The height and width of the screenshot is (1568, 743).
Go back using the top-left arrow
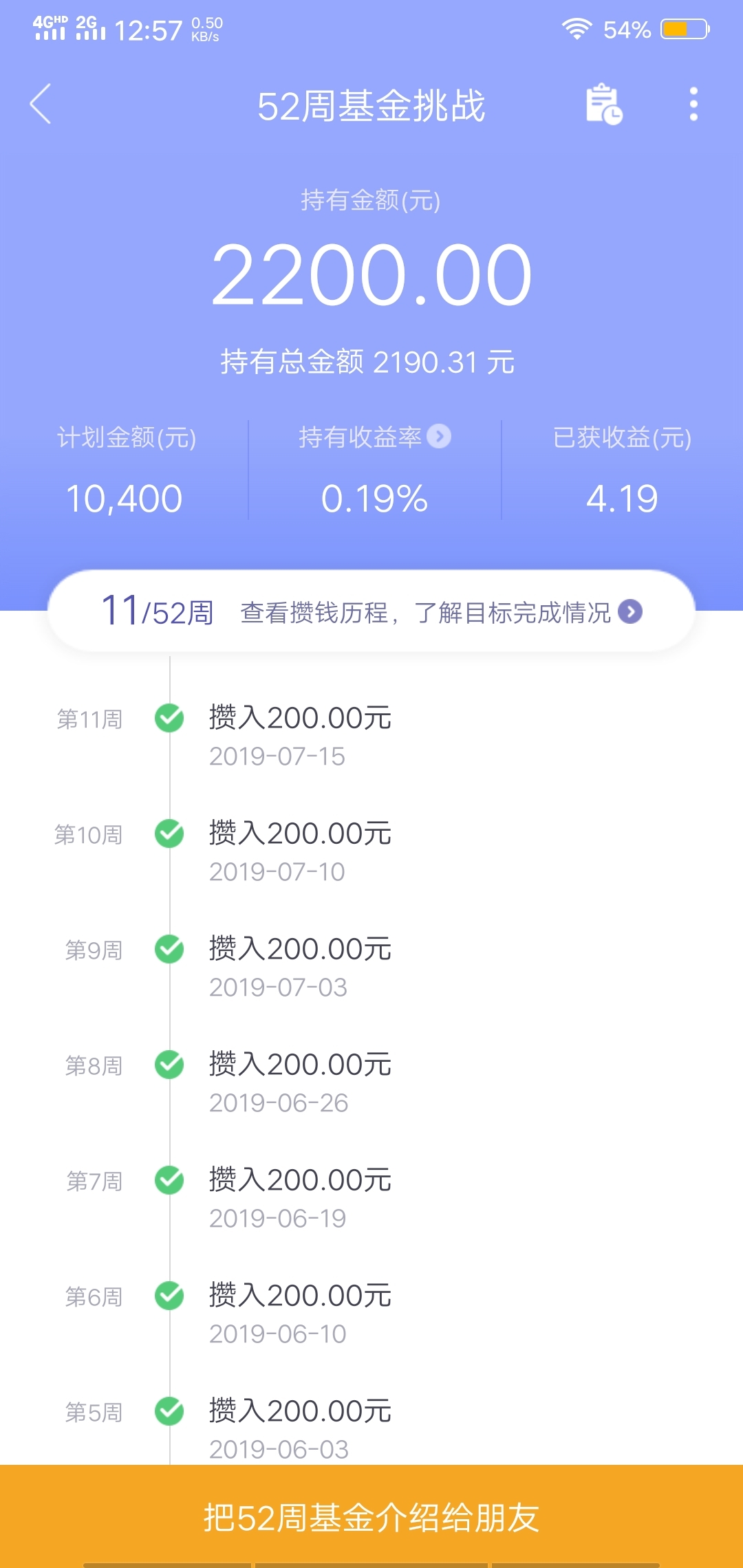pyautogui.click(x=41, y=105)
